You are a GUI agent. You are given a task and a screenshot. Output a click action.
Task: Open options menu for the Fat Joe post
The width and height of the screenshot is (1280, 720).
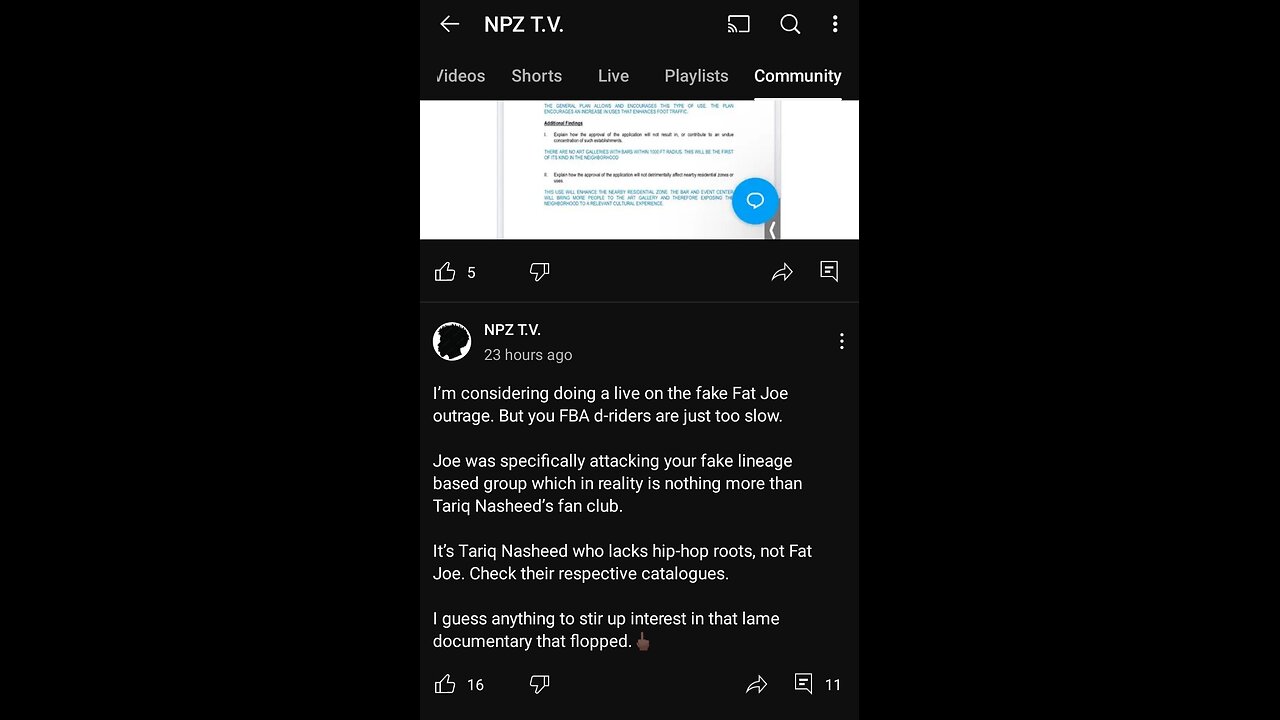(841, 342)
